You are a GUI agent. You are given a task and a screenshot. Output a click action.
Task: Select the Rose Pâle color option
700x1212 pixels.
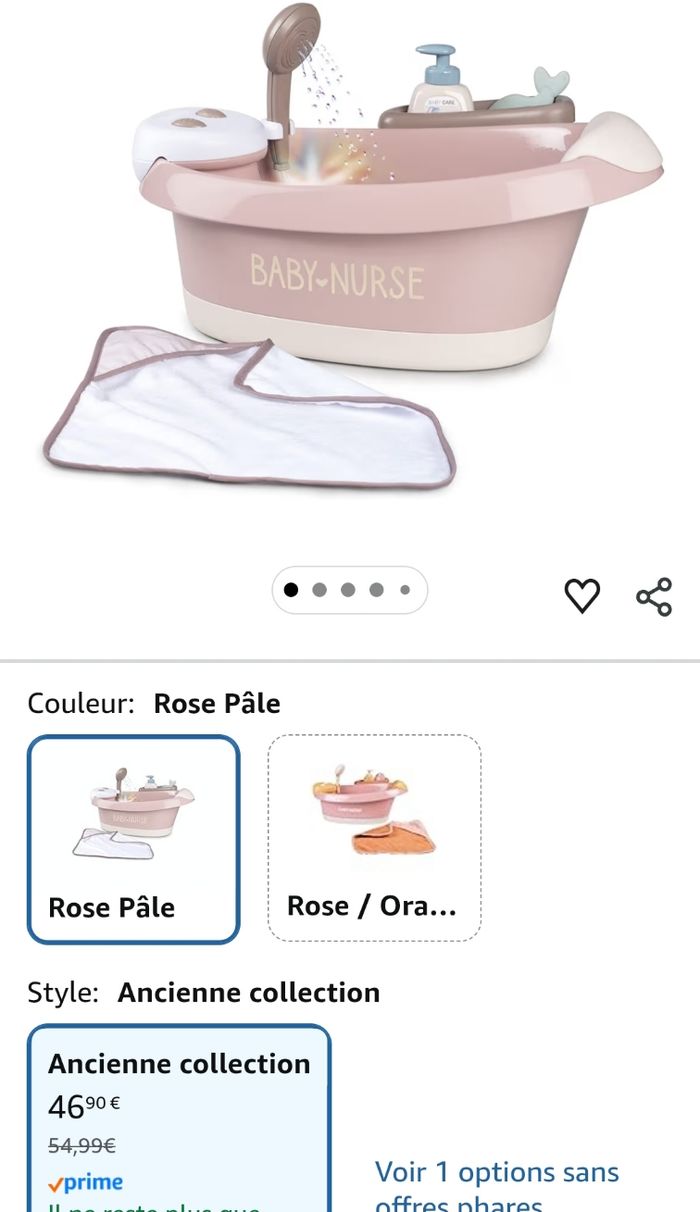(134, 839)
